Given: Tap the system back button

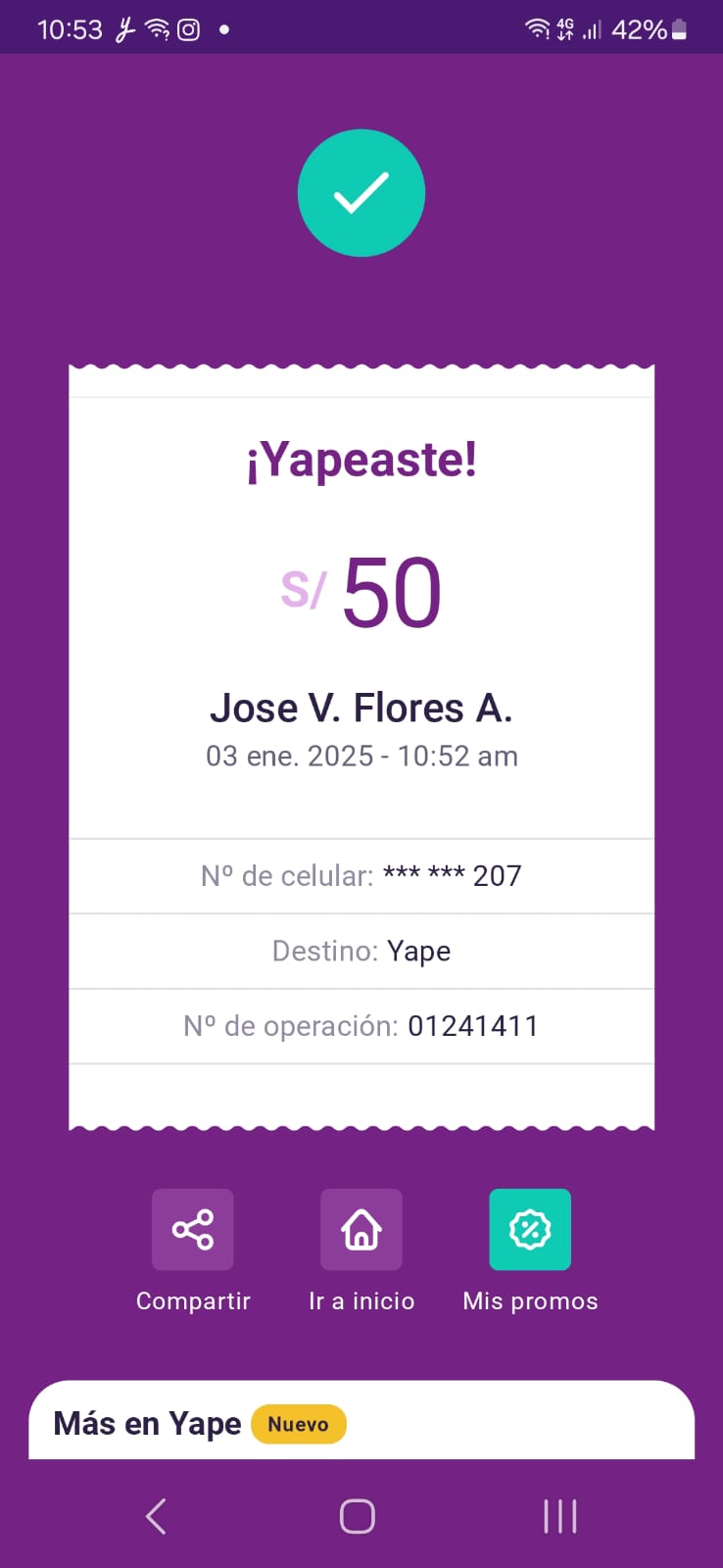Looking at the screenshot, I should point(157,1516).
